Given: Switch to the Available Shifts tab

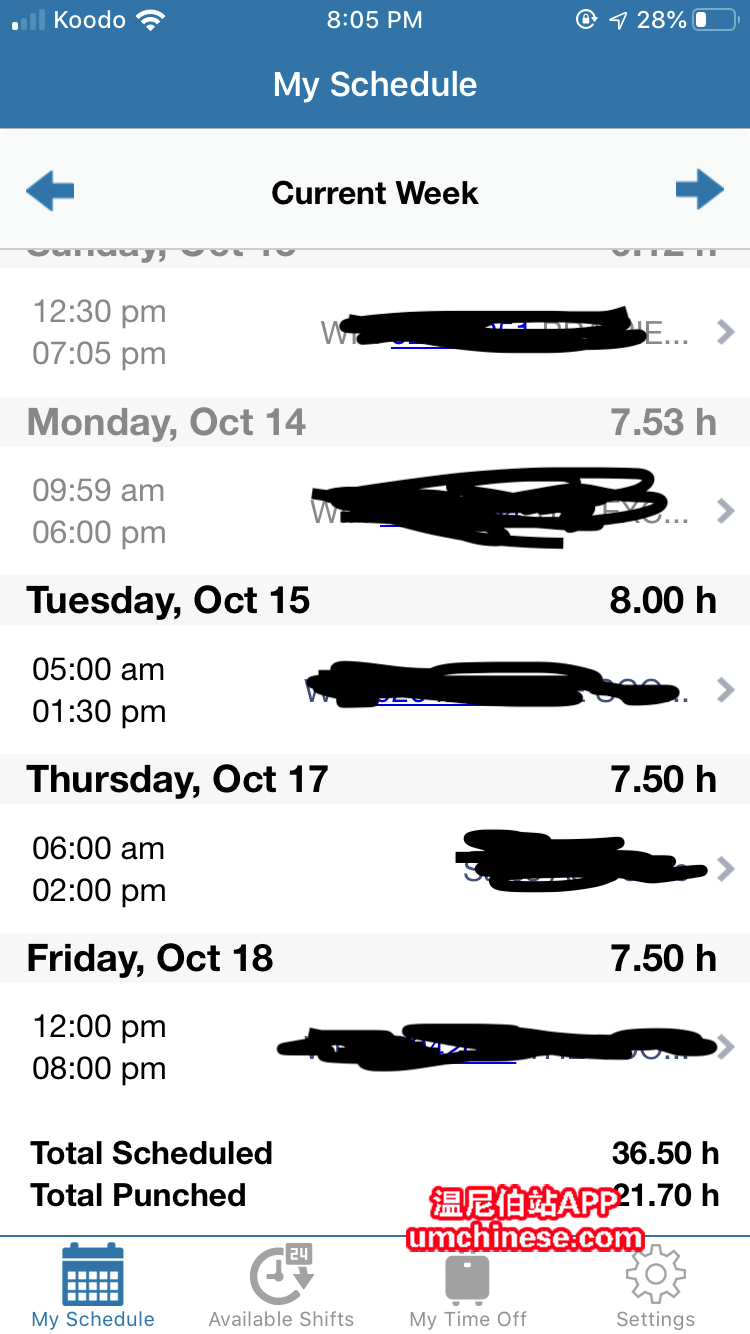Looking at the screenshot, I should [x=281, y=1286].
